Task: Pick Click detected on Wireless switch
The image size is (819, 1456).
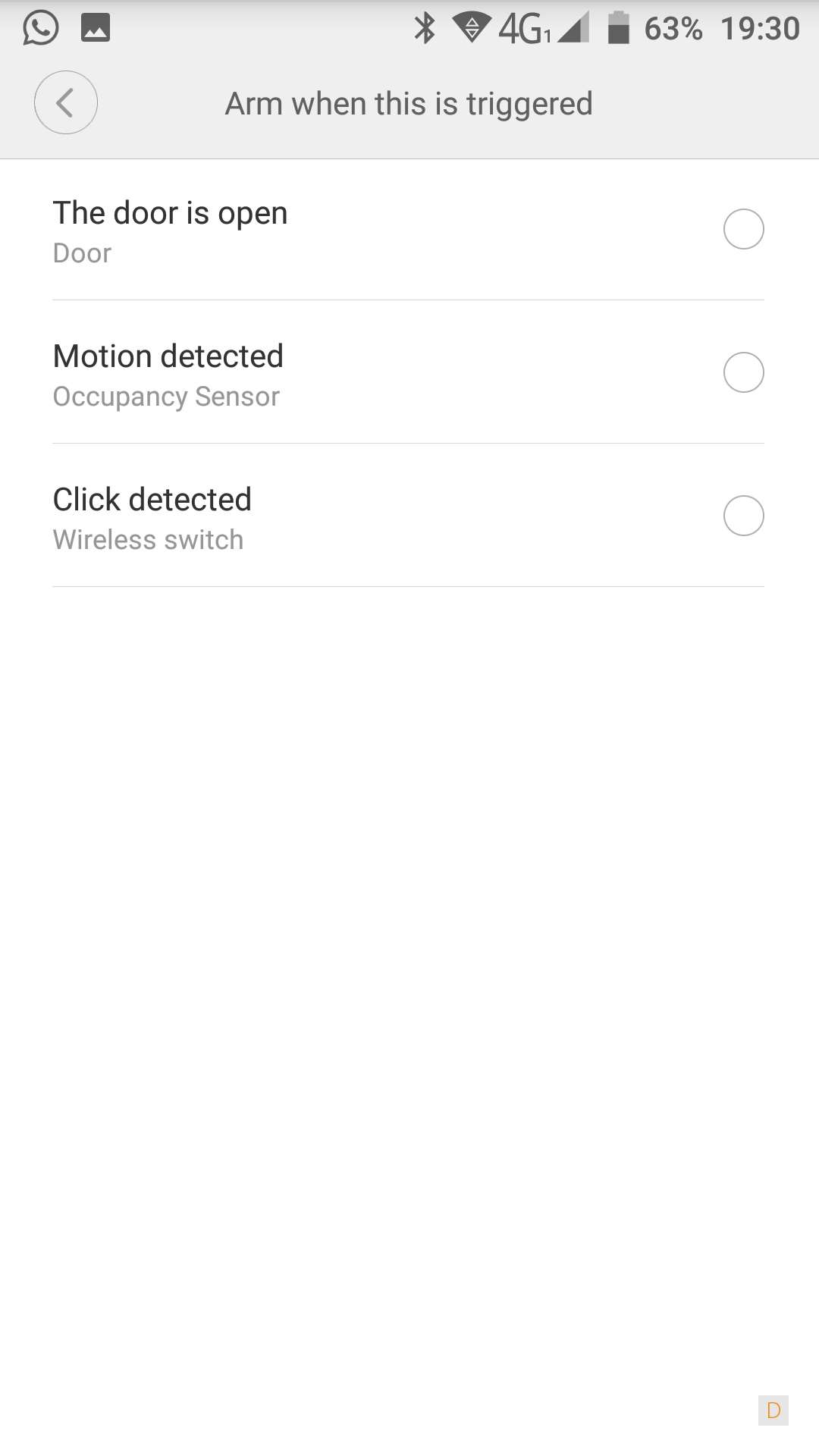Action: coord(743,516)
